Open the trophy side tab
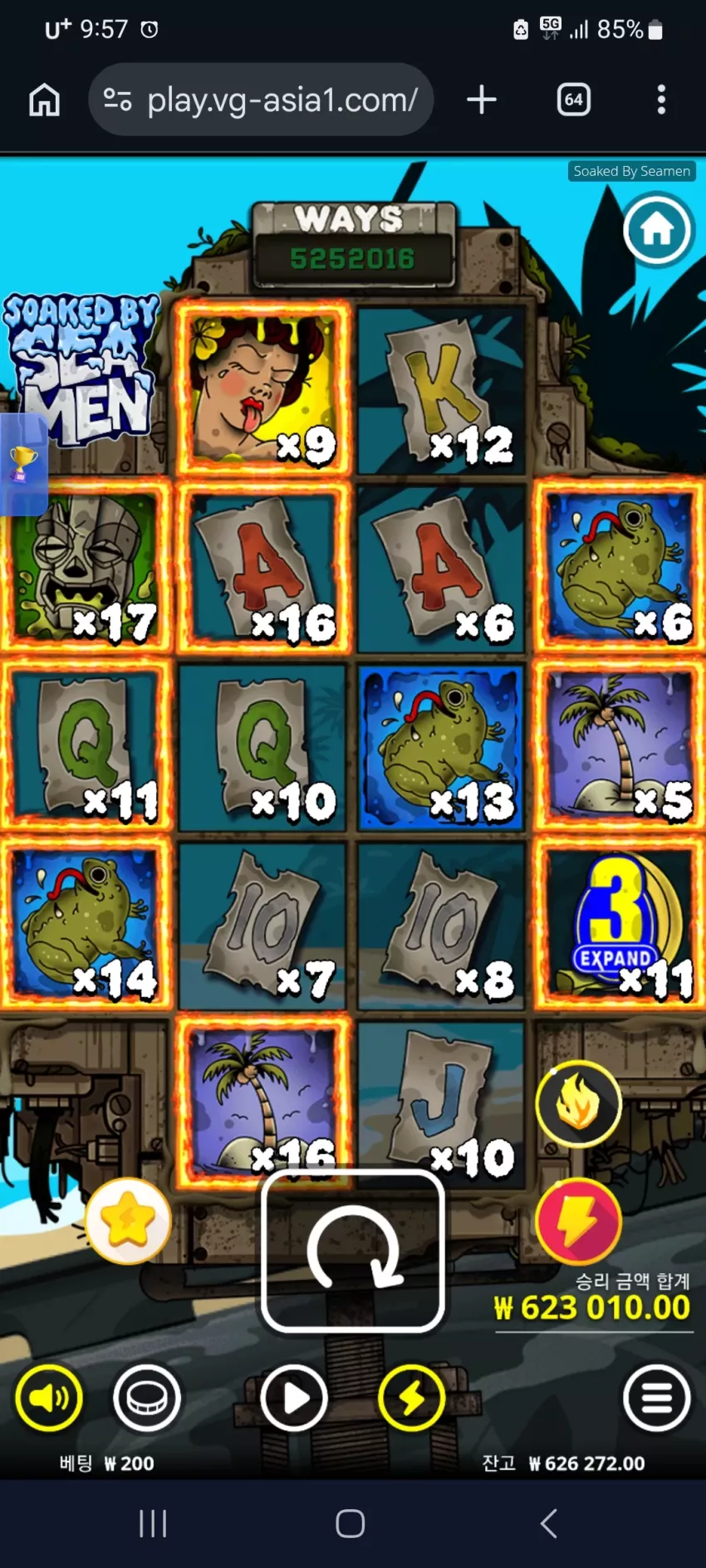 click(23, 464)
